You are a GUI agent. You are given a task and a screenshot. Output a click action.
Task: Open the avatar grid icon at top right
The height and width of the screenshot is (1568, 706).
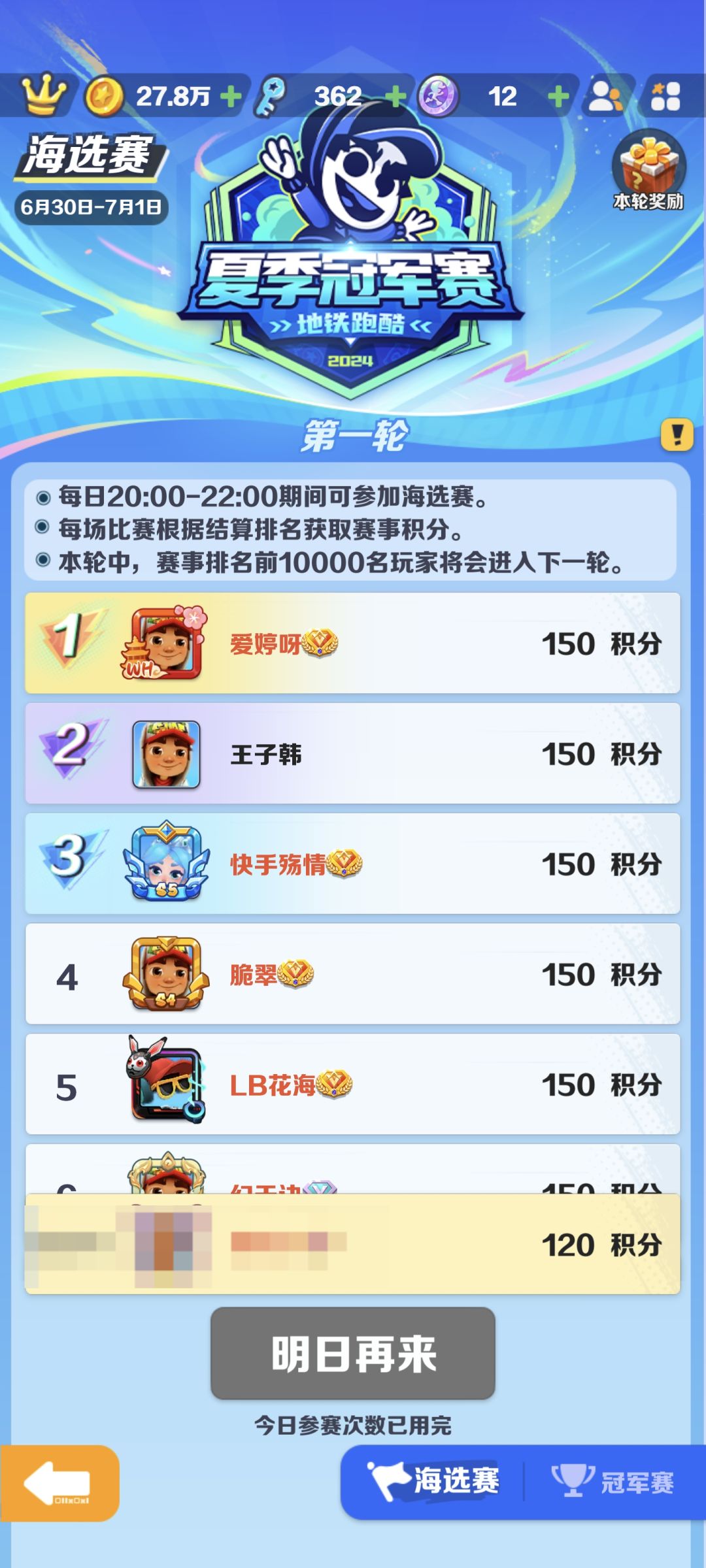665,95
